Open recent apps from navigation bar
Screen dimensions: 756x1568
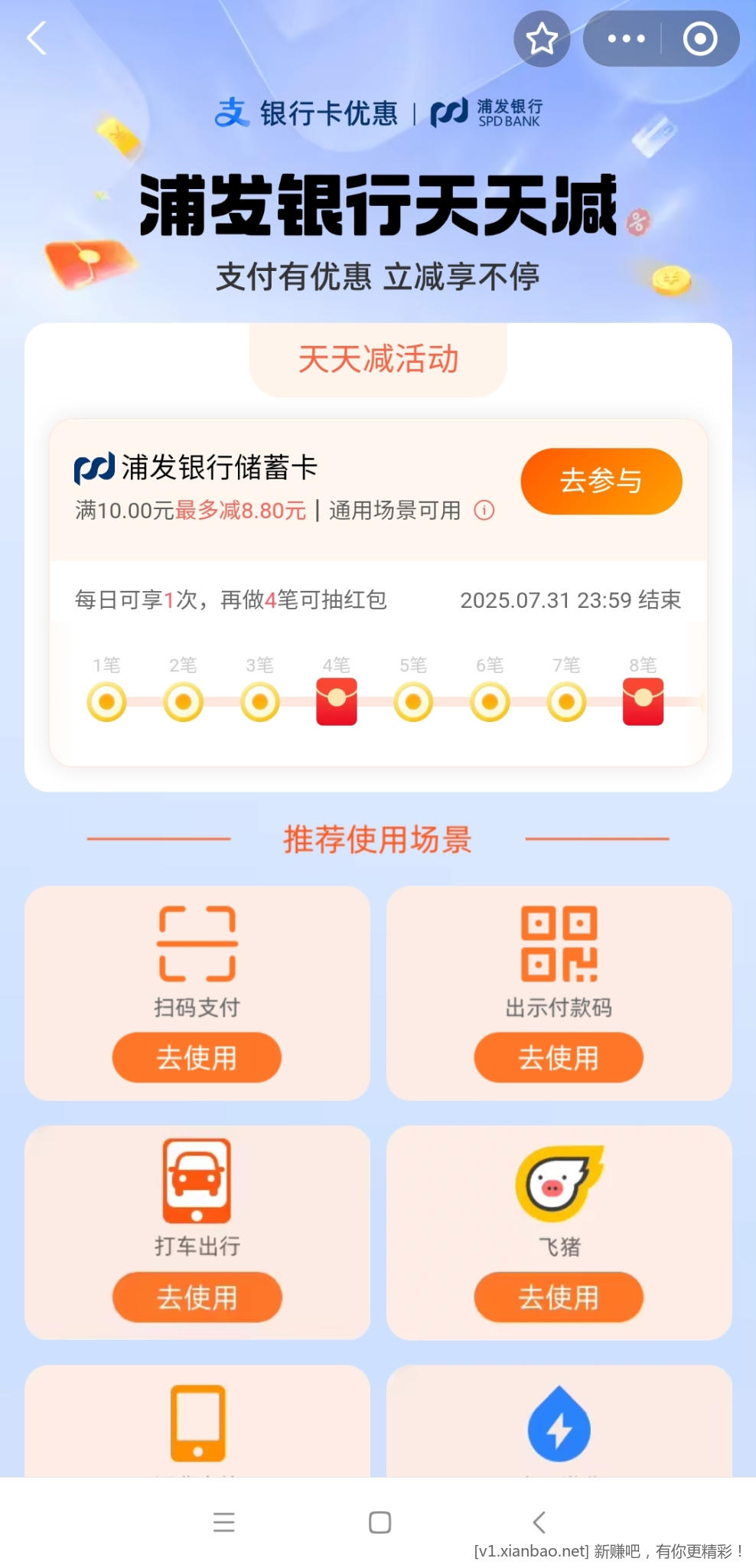pos(224,1522)
